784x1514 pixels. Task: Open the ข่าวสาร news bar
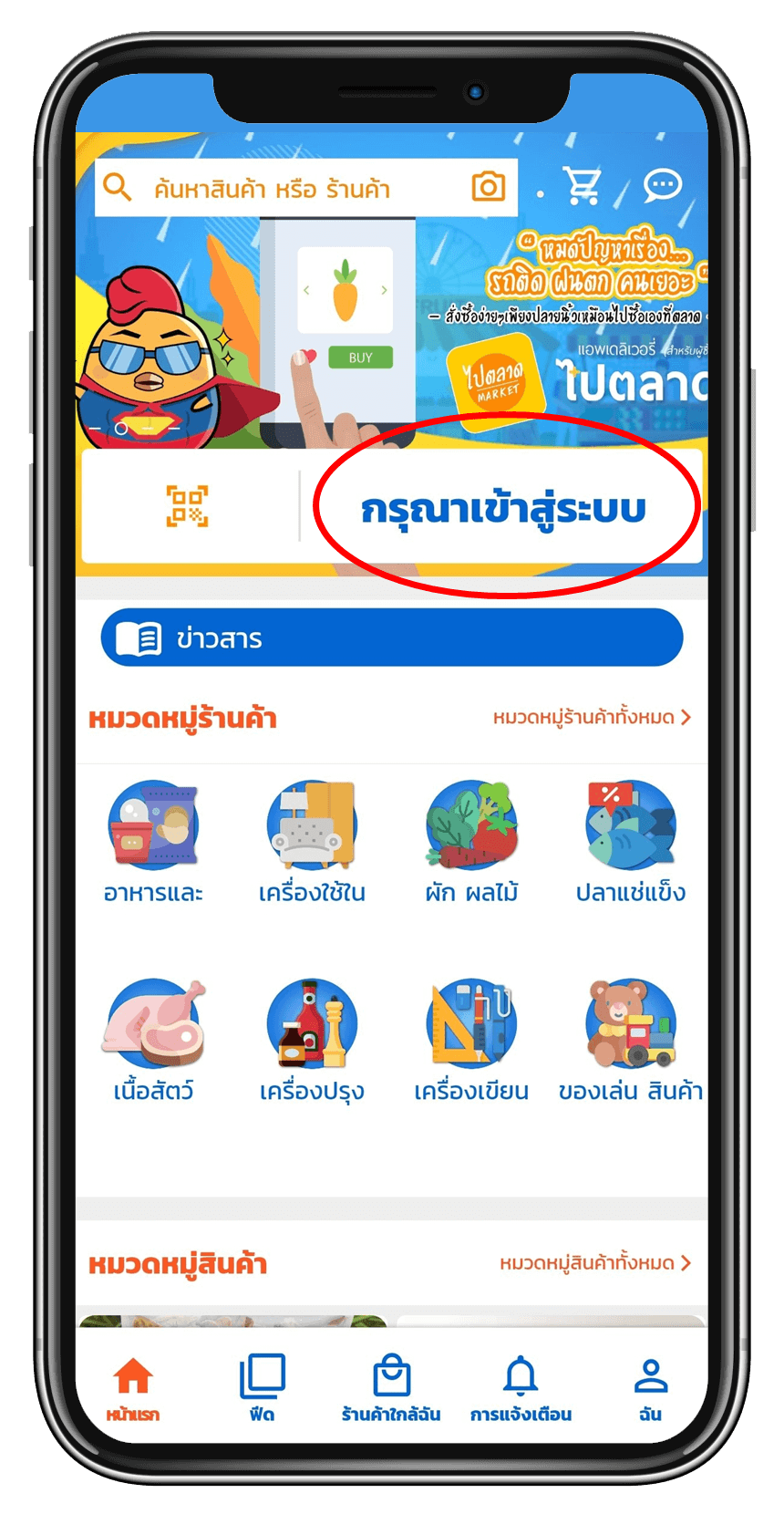(392, 638)
